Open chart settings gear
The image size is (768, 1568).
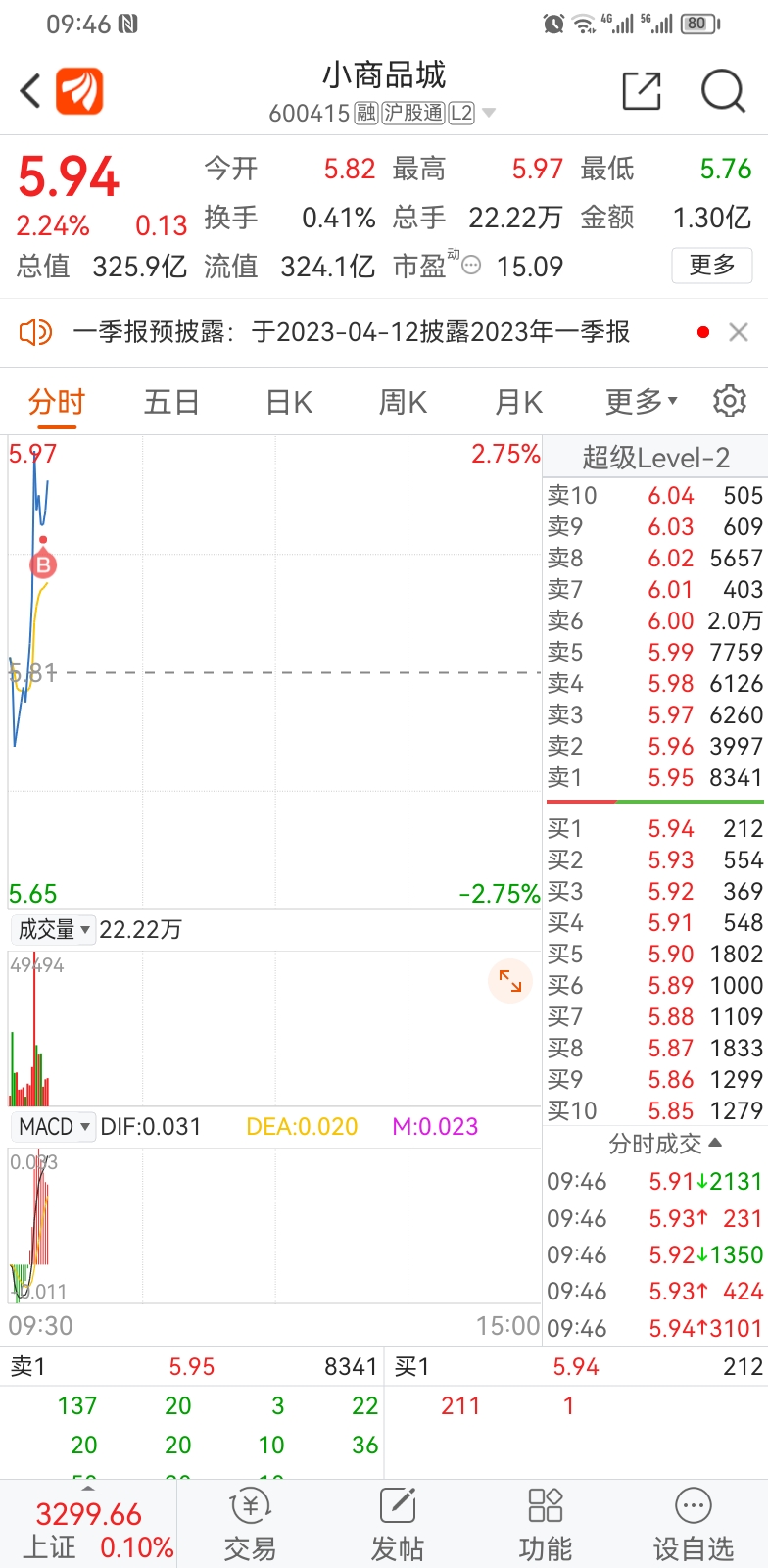tap(730, 401)
